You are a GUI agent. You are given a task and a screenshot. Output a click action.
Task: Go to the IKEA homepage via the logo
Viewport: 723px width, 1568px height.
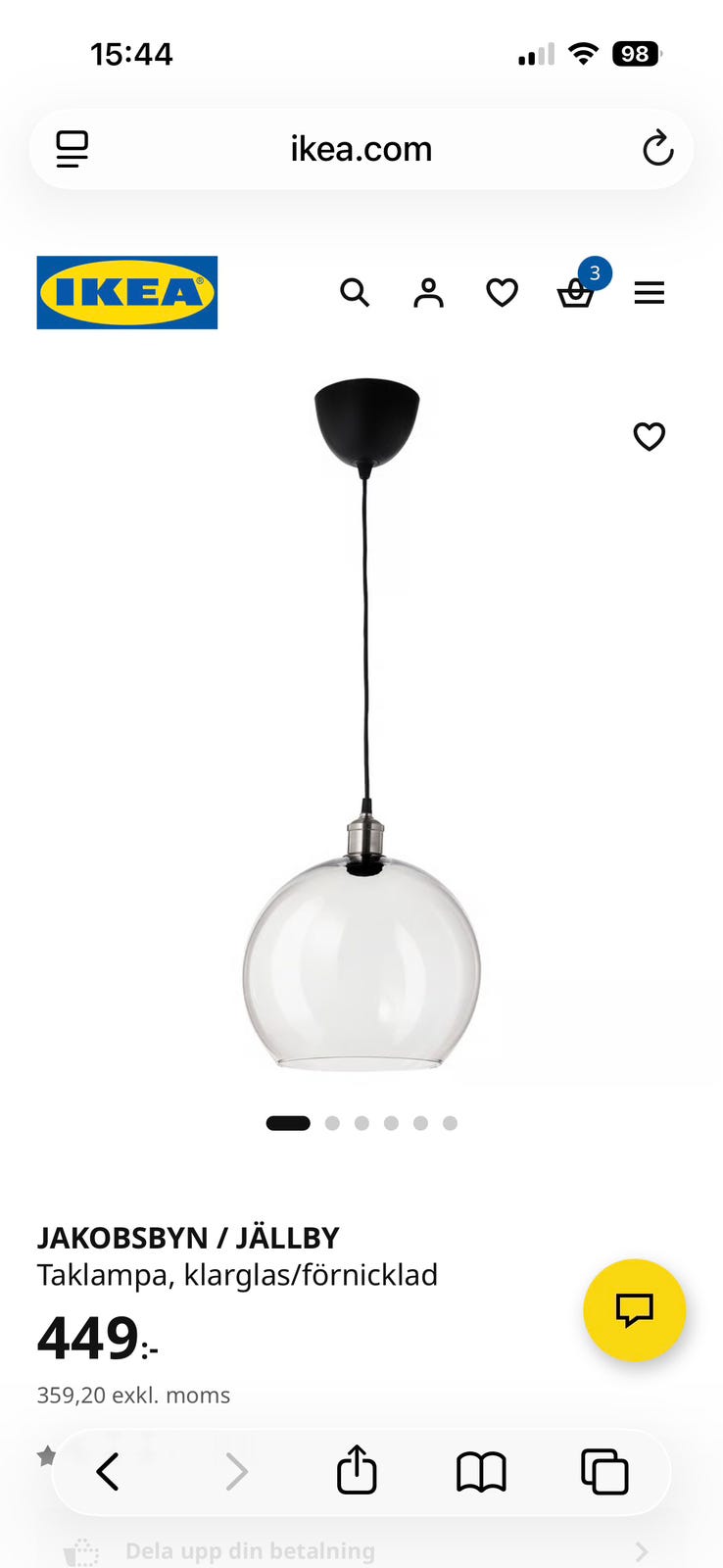[127, 292]
